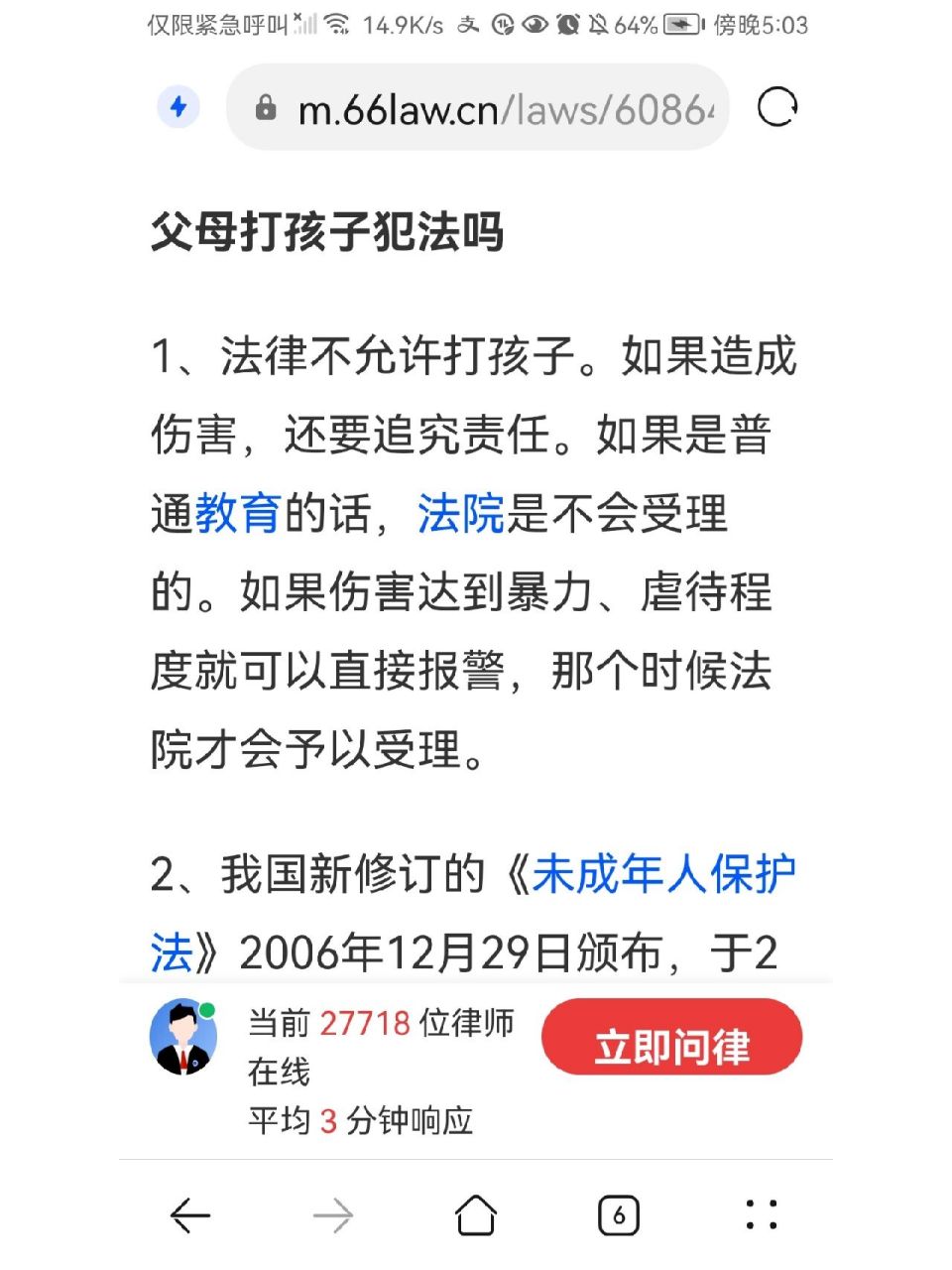Tap the alarm clock status bar icon
The width and height of the screenshot is (952, 1270).
(567, 23)
